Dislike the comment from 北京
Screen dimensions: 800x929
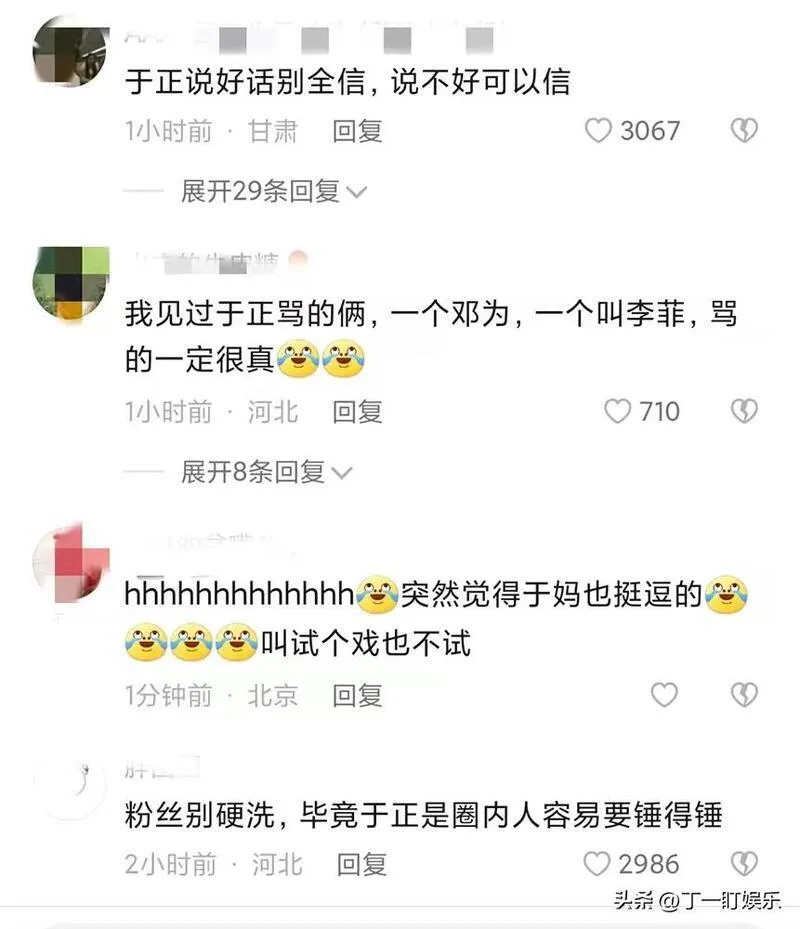coord(743,695)
